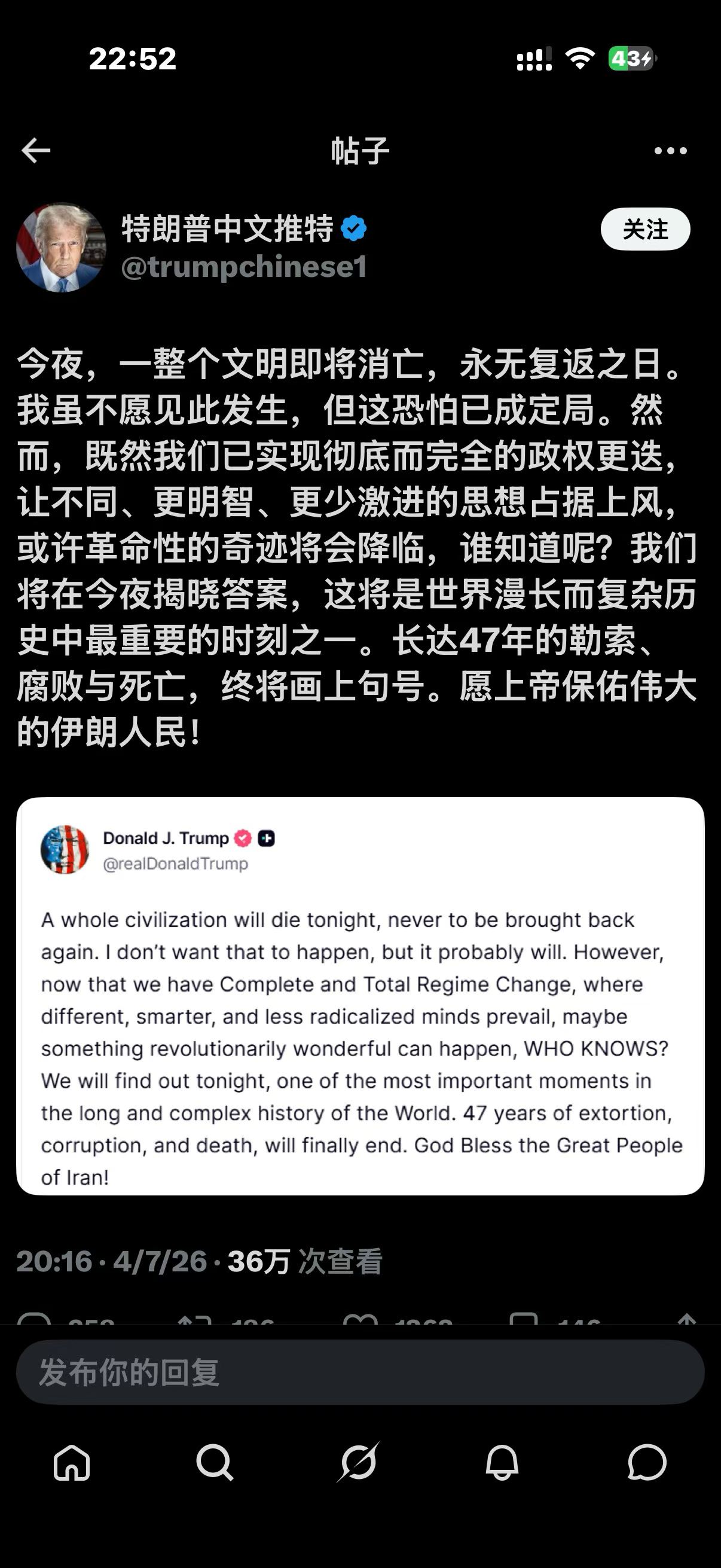Open the Notifications bell tab
721x1568 pixels.
[502, 1462]
